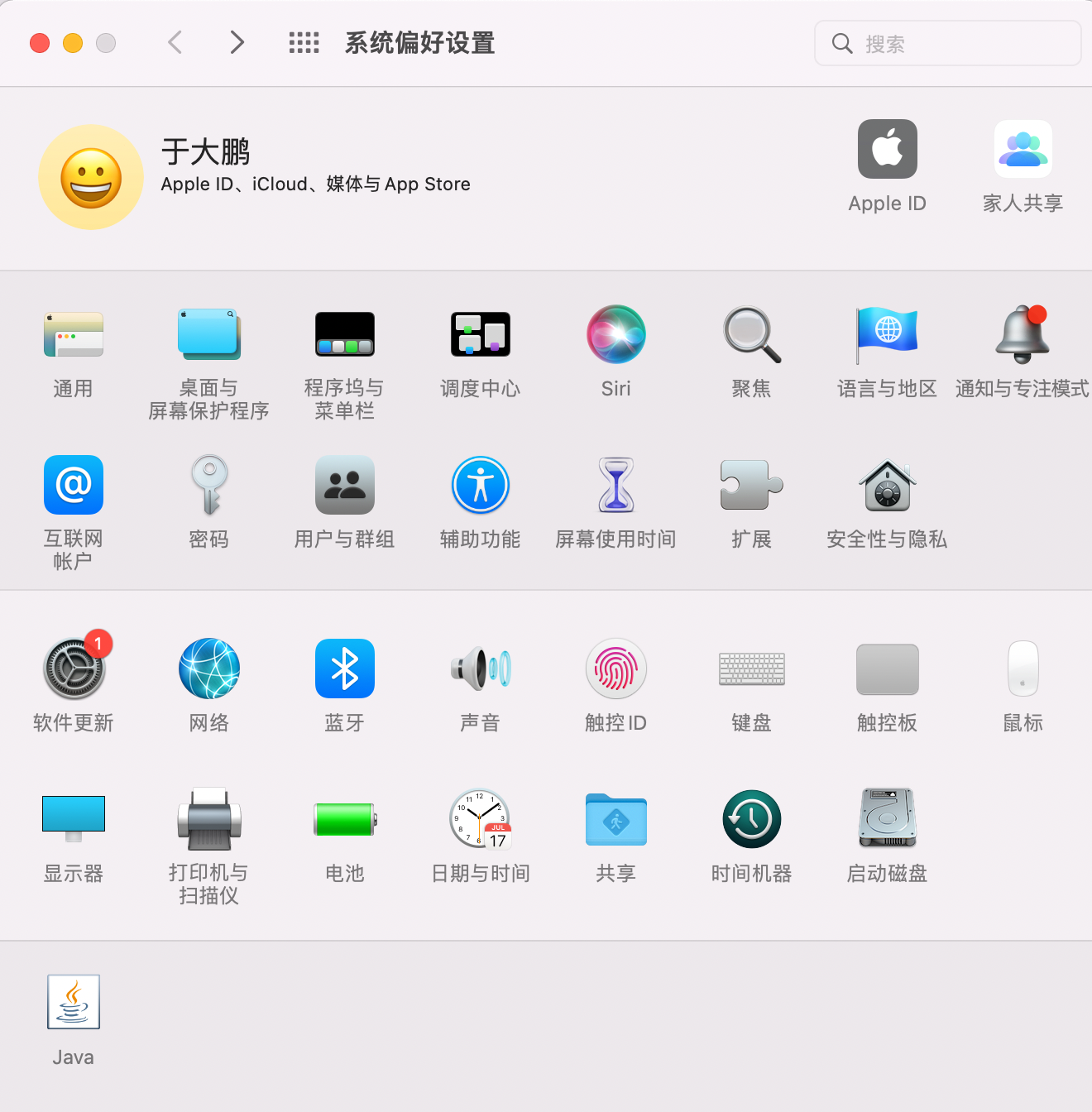Screen dimensions: 1092x1112
Task: Go forward with the right arrow
Action: click(237, 42)
